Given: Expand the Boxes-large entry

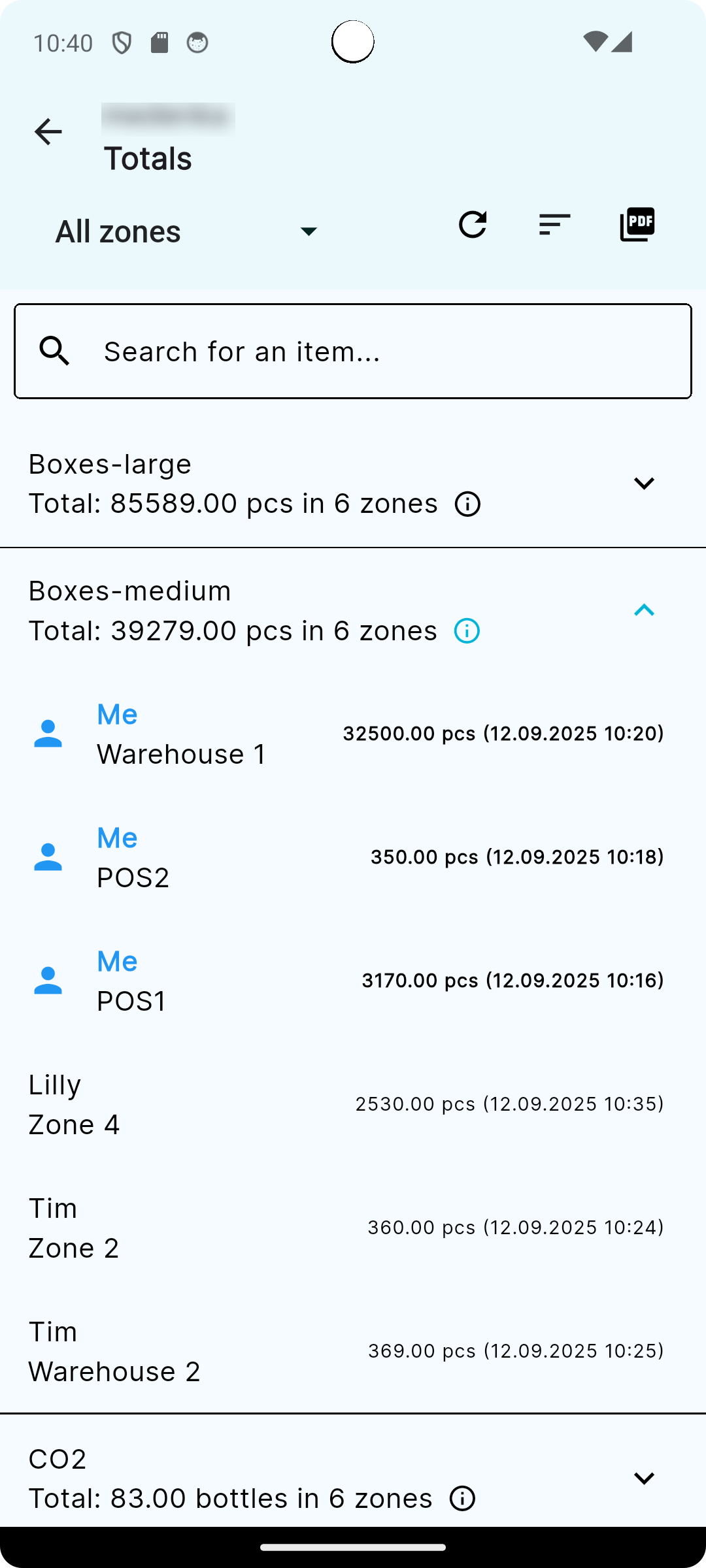Looking at the screenshot, I should coord(644,483).
